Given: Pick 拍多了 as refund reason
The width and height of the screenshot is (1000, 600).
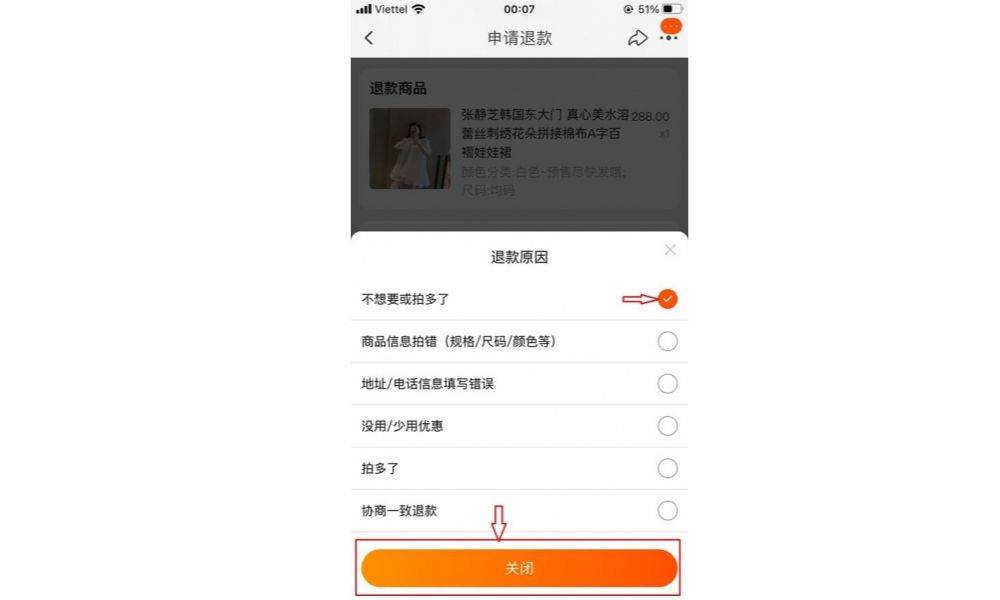Looking at the screenshot, I should coord(668,468).
